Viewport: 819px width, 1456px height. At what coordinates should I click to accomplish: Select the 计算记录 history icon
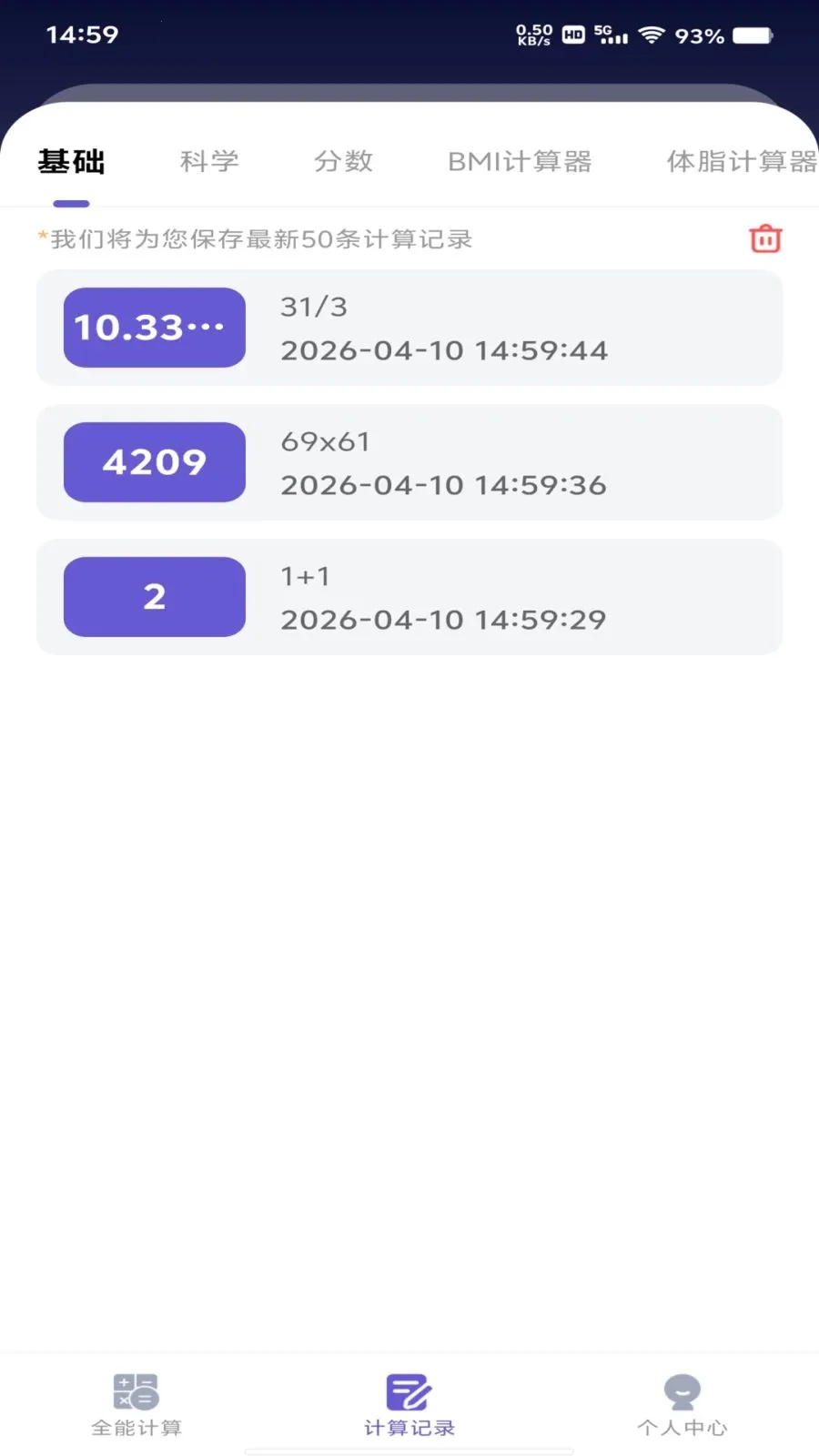[x=408, y=1390]
